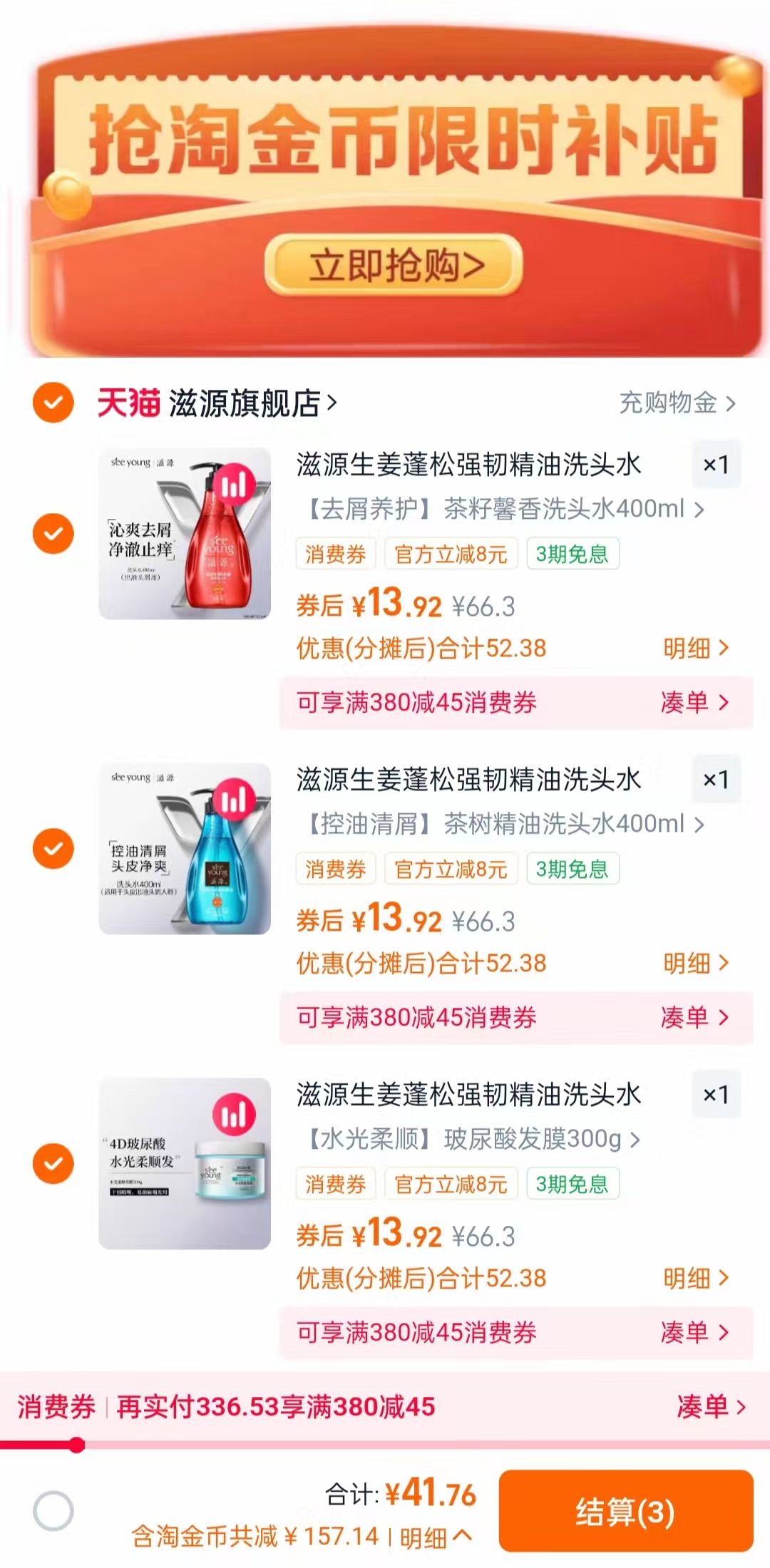
Task: Click the 天猫 logo icon
Action: tap(129, 401)
